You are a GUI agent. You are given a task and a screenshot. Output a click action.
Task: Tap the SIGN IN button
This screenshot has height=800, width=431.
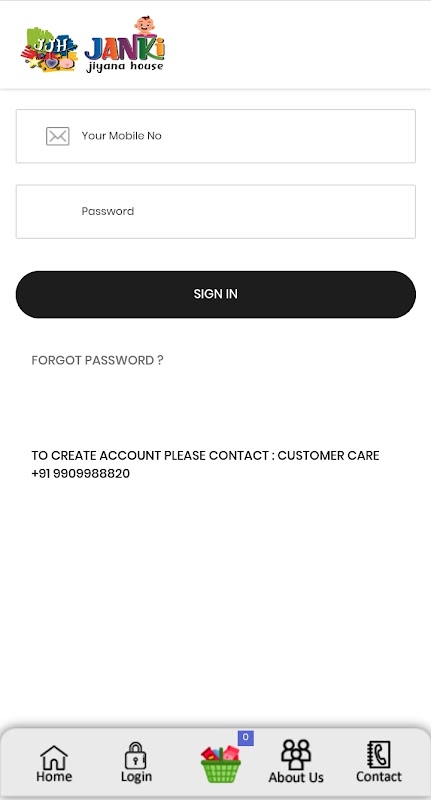[x=216, y=294]
